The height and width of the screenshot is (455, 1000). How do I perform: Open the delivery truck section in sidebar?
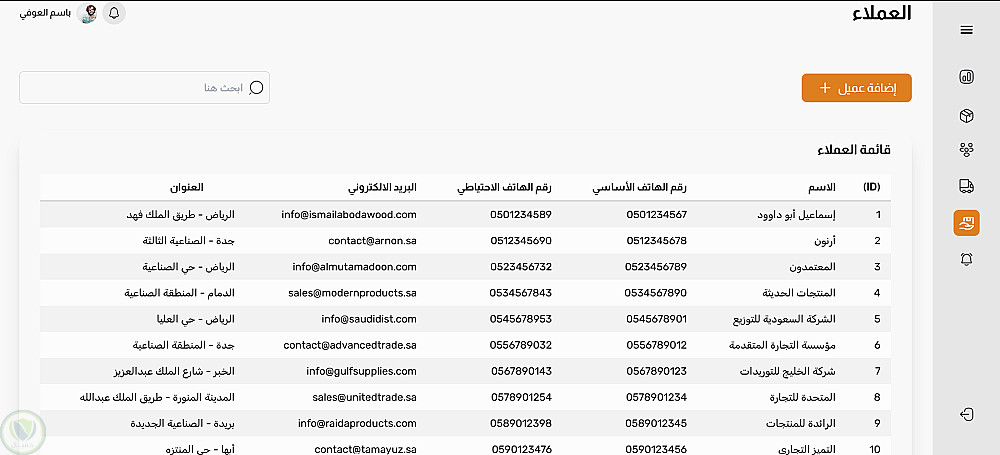point(966,186)
